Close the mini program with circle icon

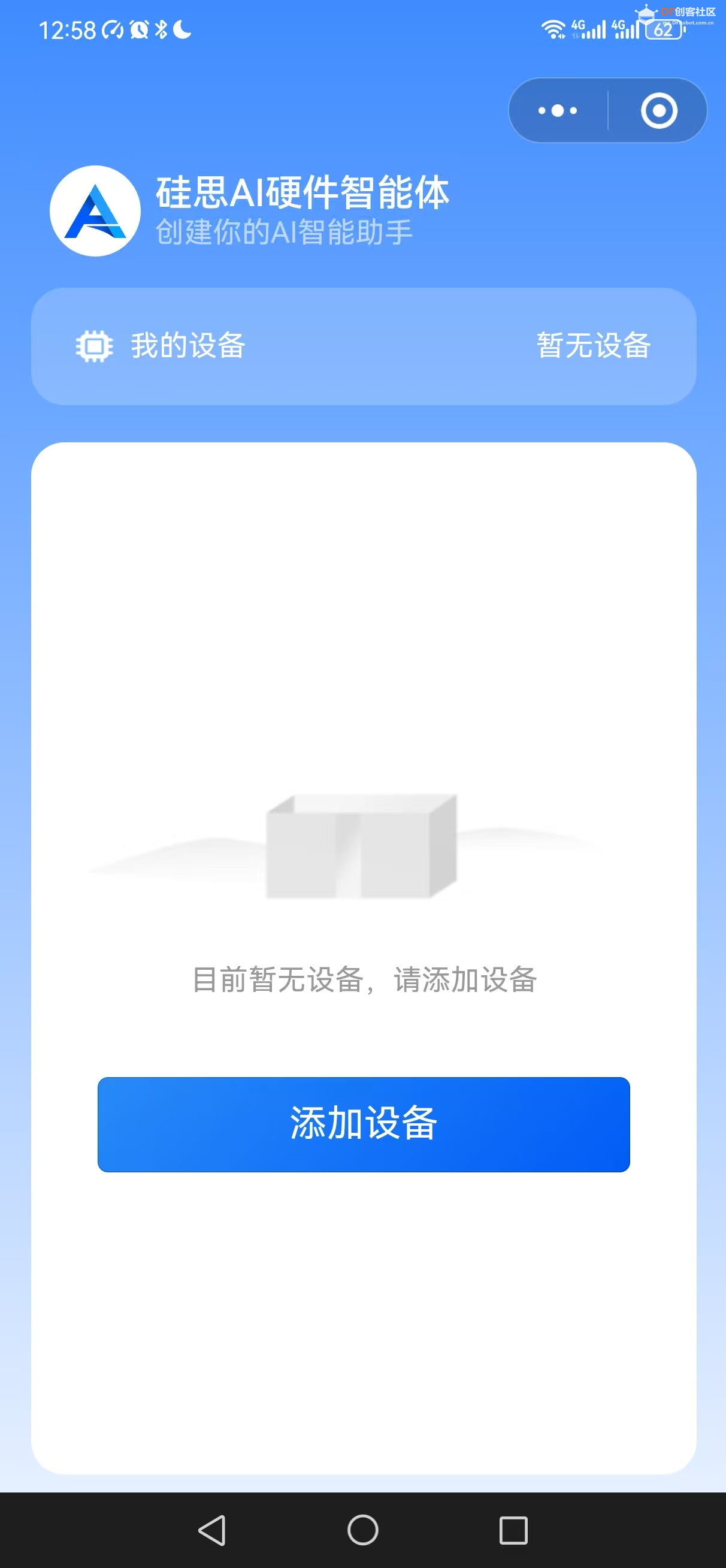658,111
